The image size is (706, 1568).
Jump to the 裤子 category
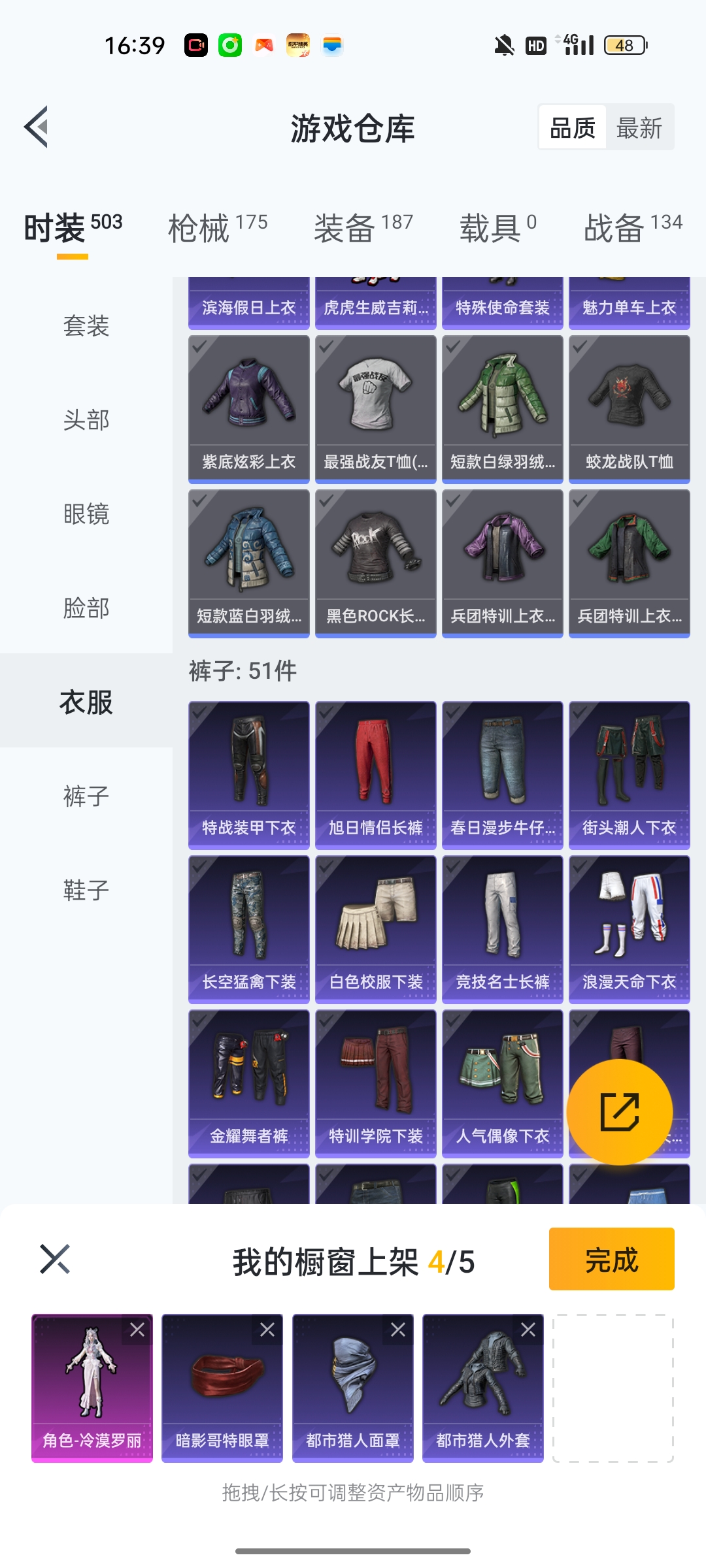(x=86, y=796)
